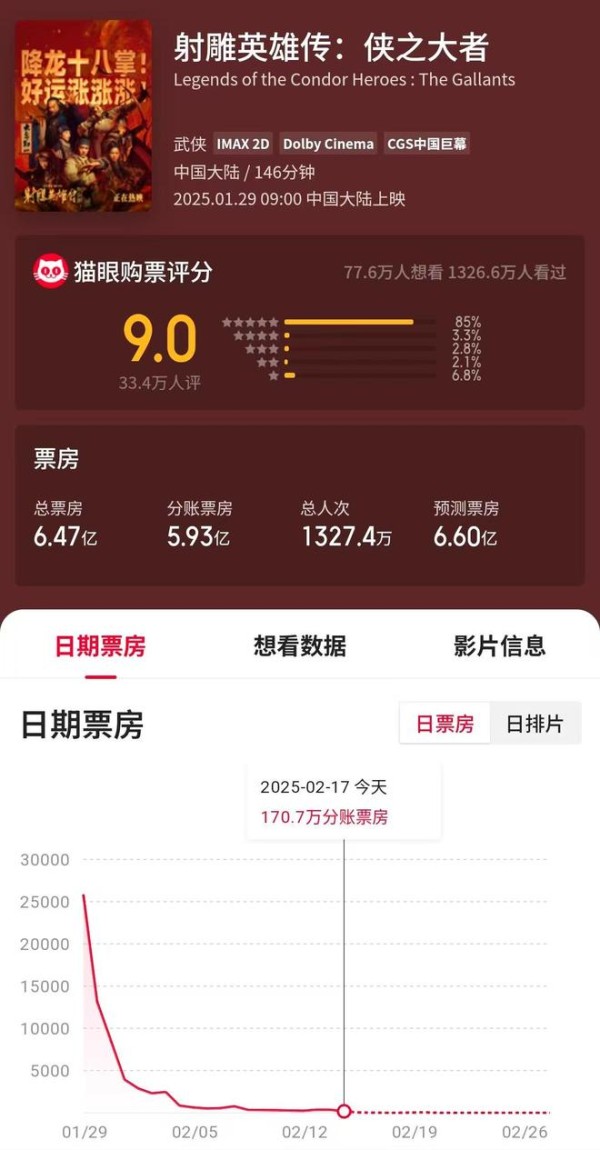Switch to the 影片信息 tab

(x=499, y=646)
